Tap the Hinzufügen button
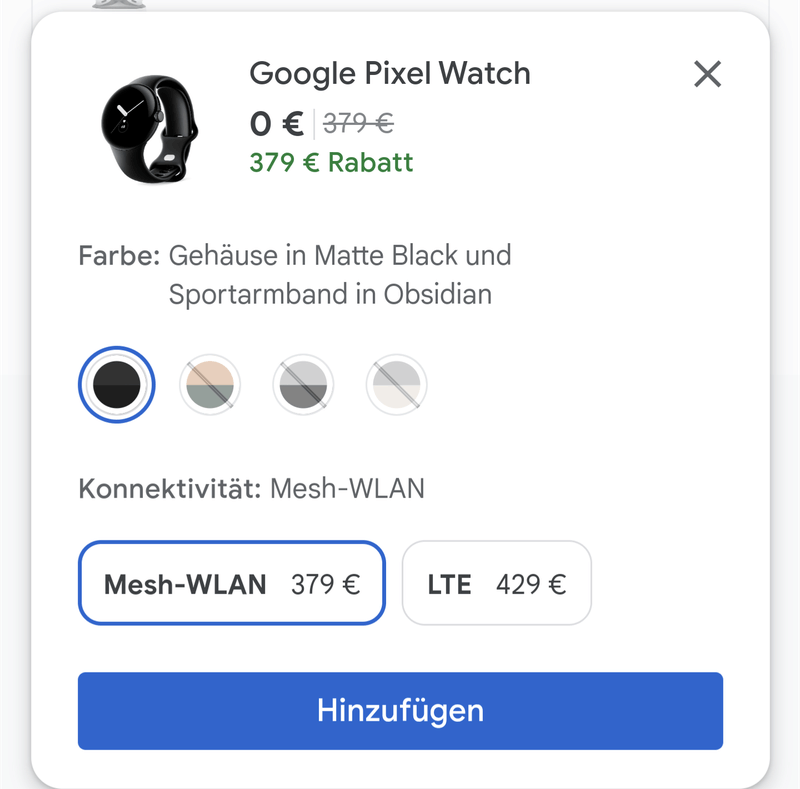The image size is (800, 789). [x=400, y=711]
